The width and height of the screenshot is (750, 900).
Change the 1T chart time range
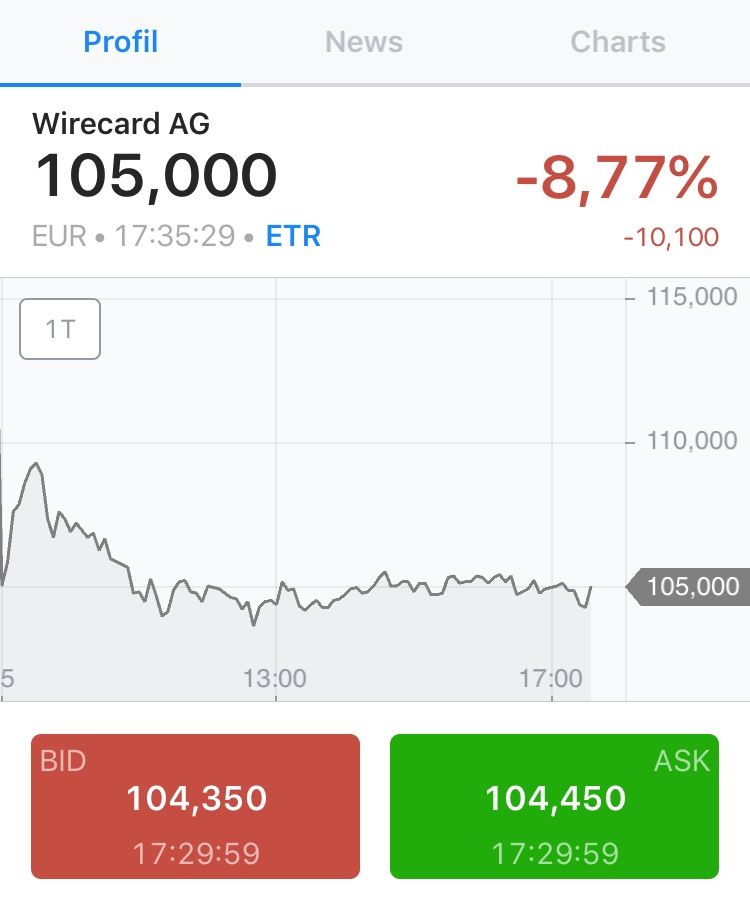click(60, 329)
